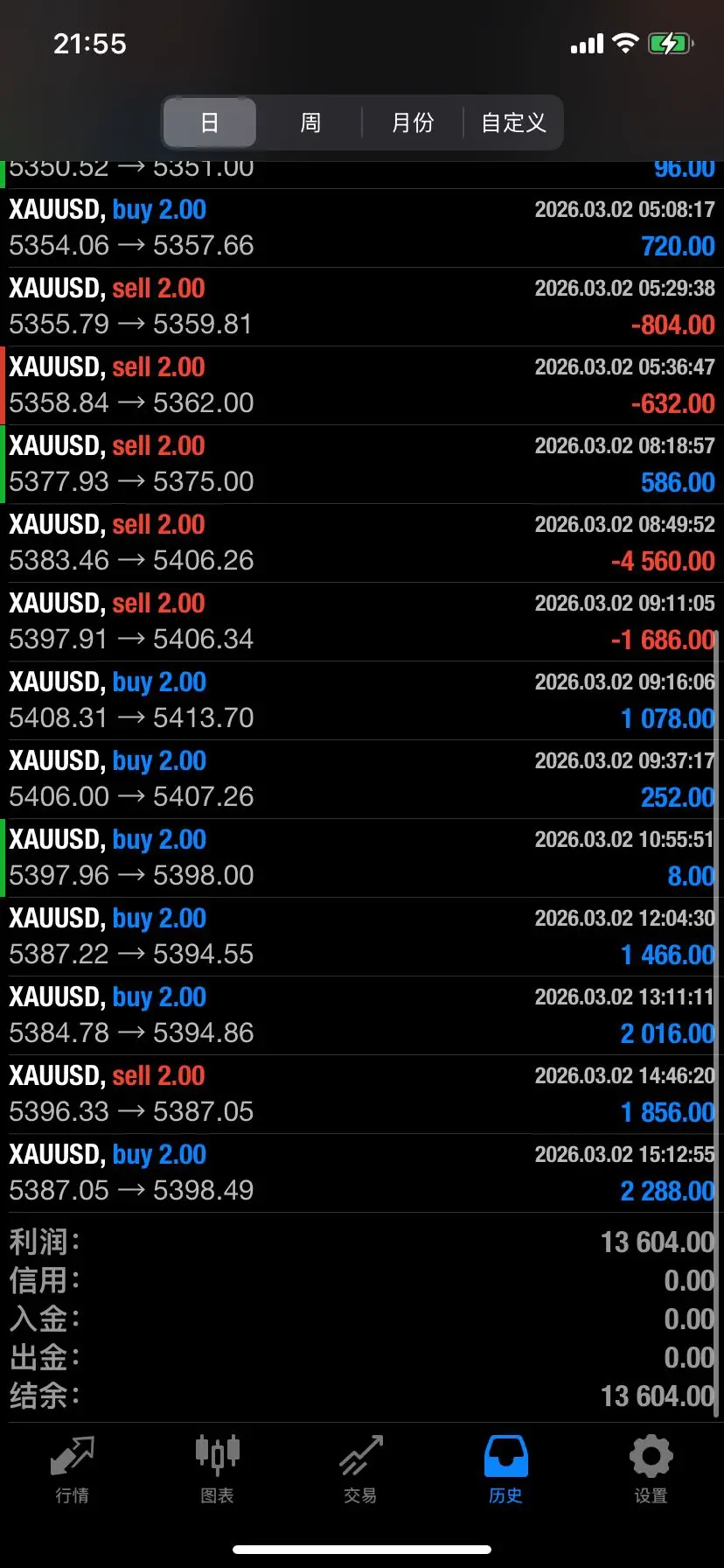Show details of the 09:16:06 buy trade
The height and width of the screenshot is (1568, 724).
click(362, 700)
